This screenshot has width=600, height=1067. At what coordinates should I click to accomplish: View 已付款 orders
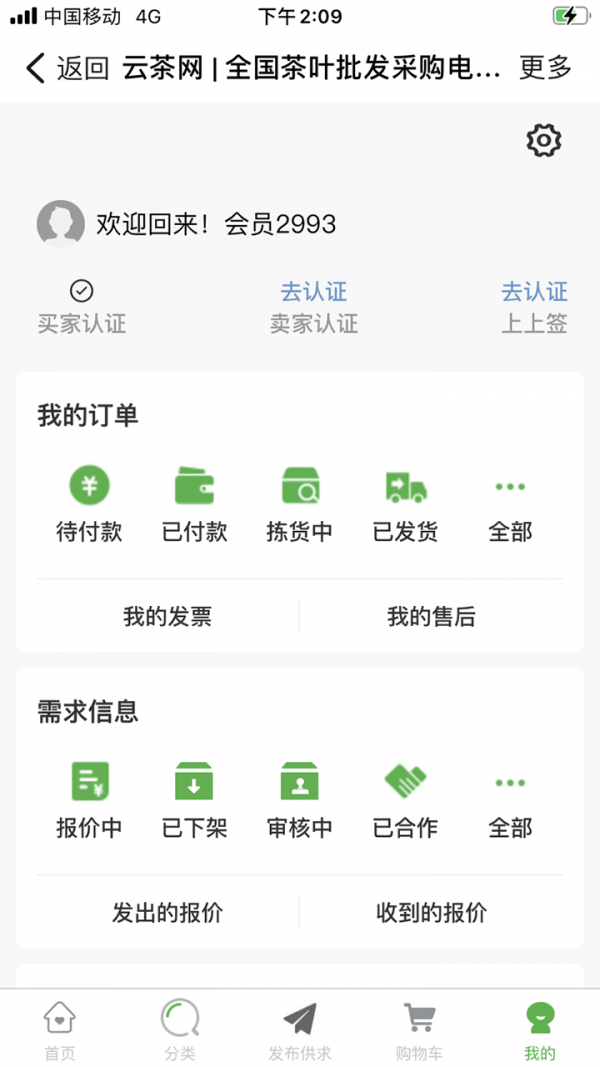click(x=194, y=506)
